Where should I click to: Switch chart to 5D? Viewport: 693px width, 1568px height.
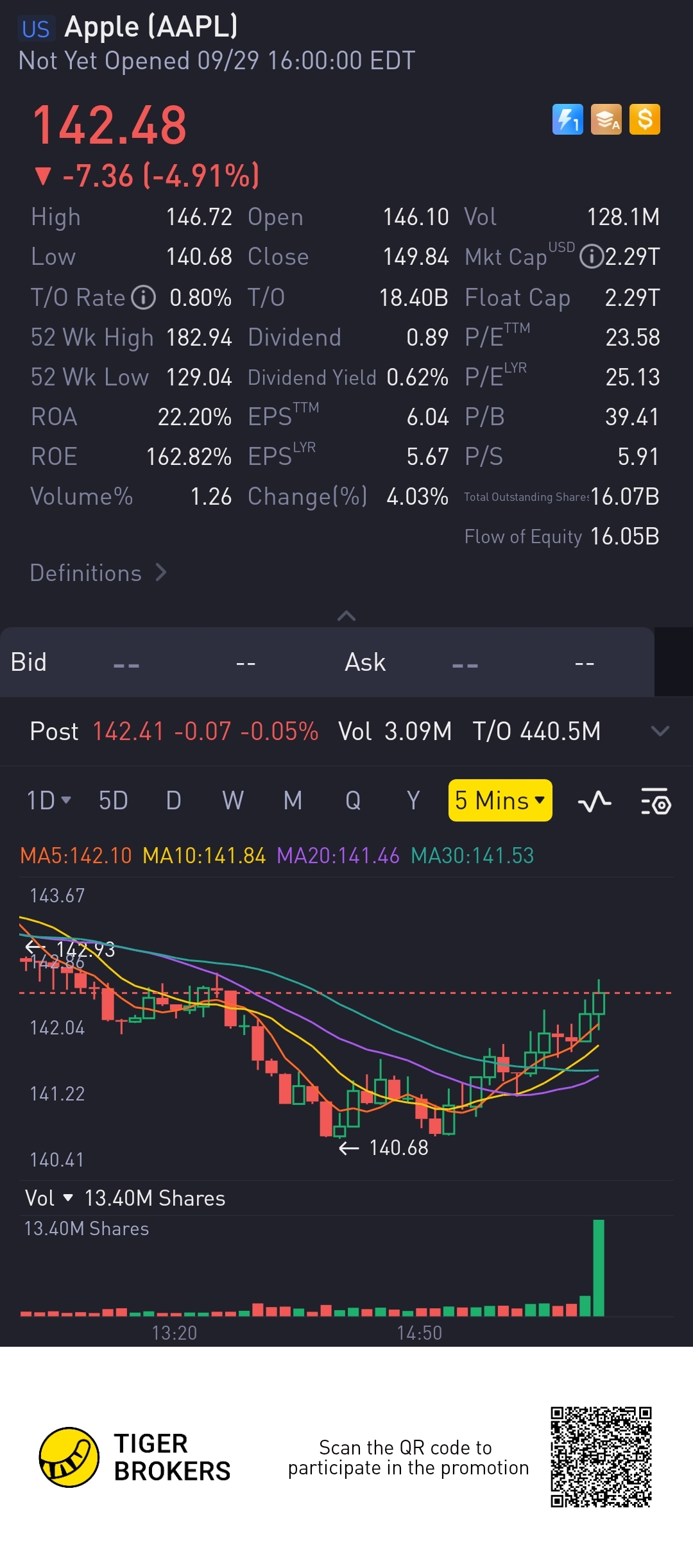(113, 800)
